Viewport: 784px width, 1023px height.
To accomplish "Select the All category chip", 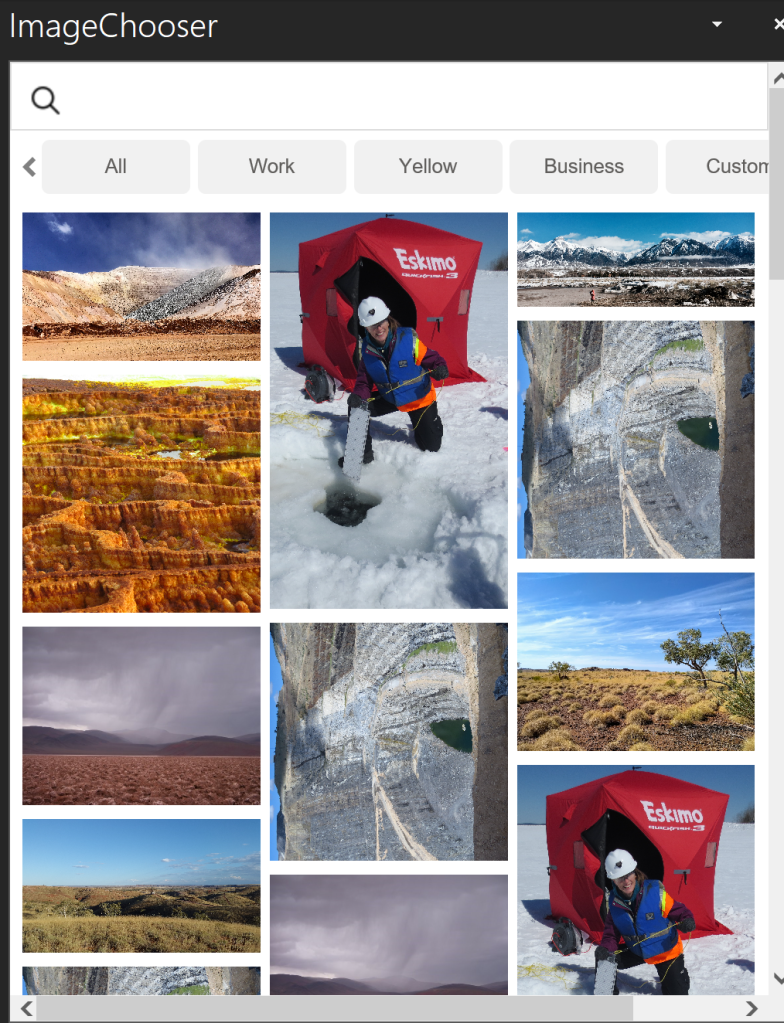I will 116,166.
